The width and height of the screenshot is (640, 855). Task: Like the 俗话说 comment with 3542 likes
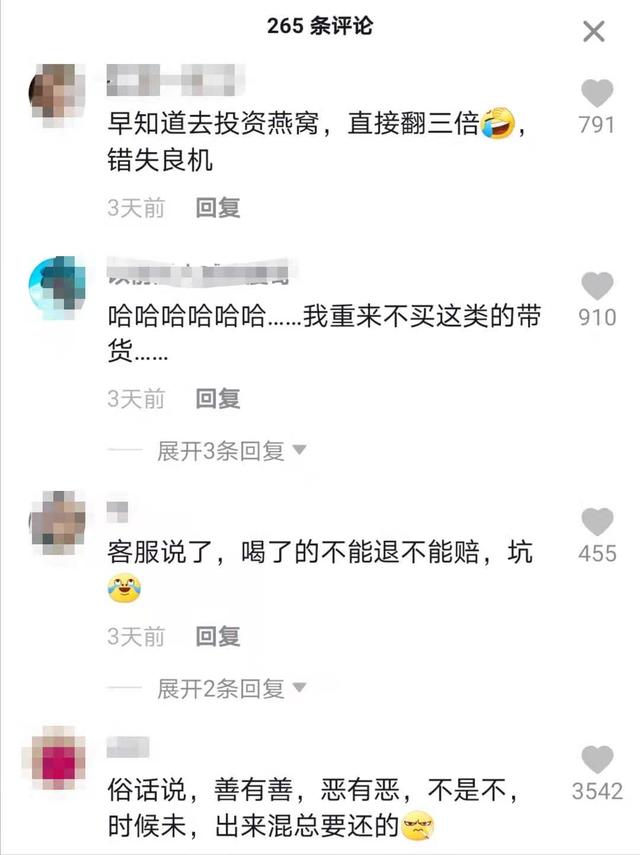click(x=597, y=760)
